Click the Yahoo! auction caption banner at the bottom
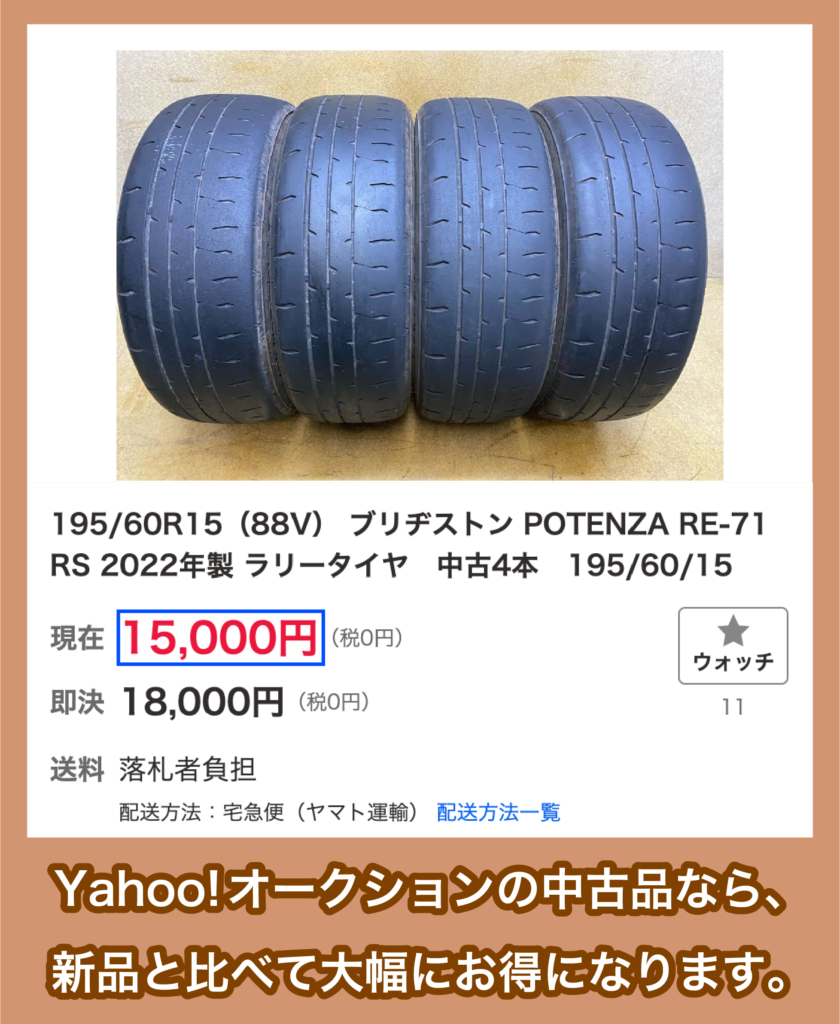 click(420, 930)
